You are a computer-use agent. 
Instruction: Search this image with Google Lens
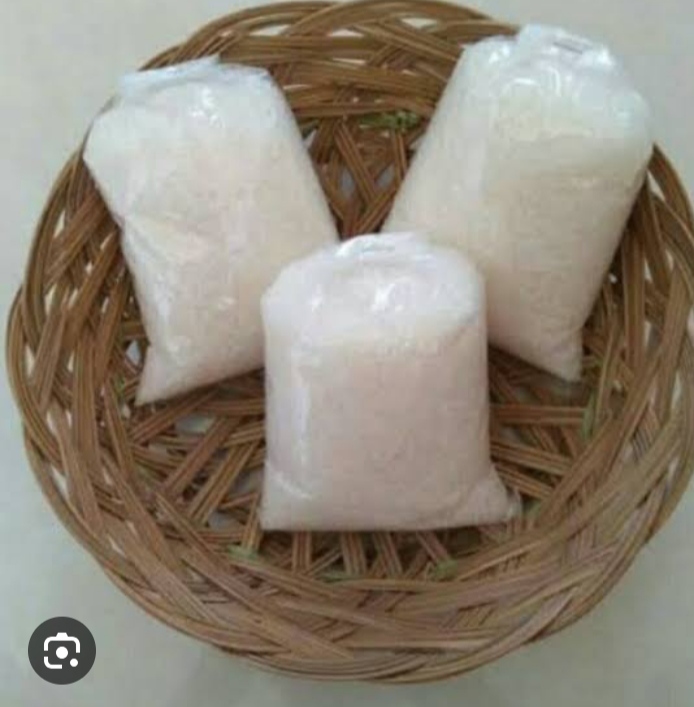(62, 651)
